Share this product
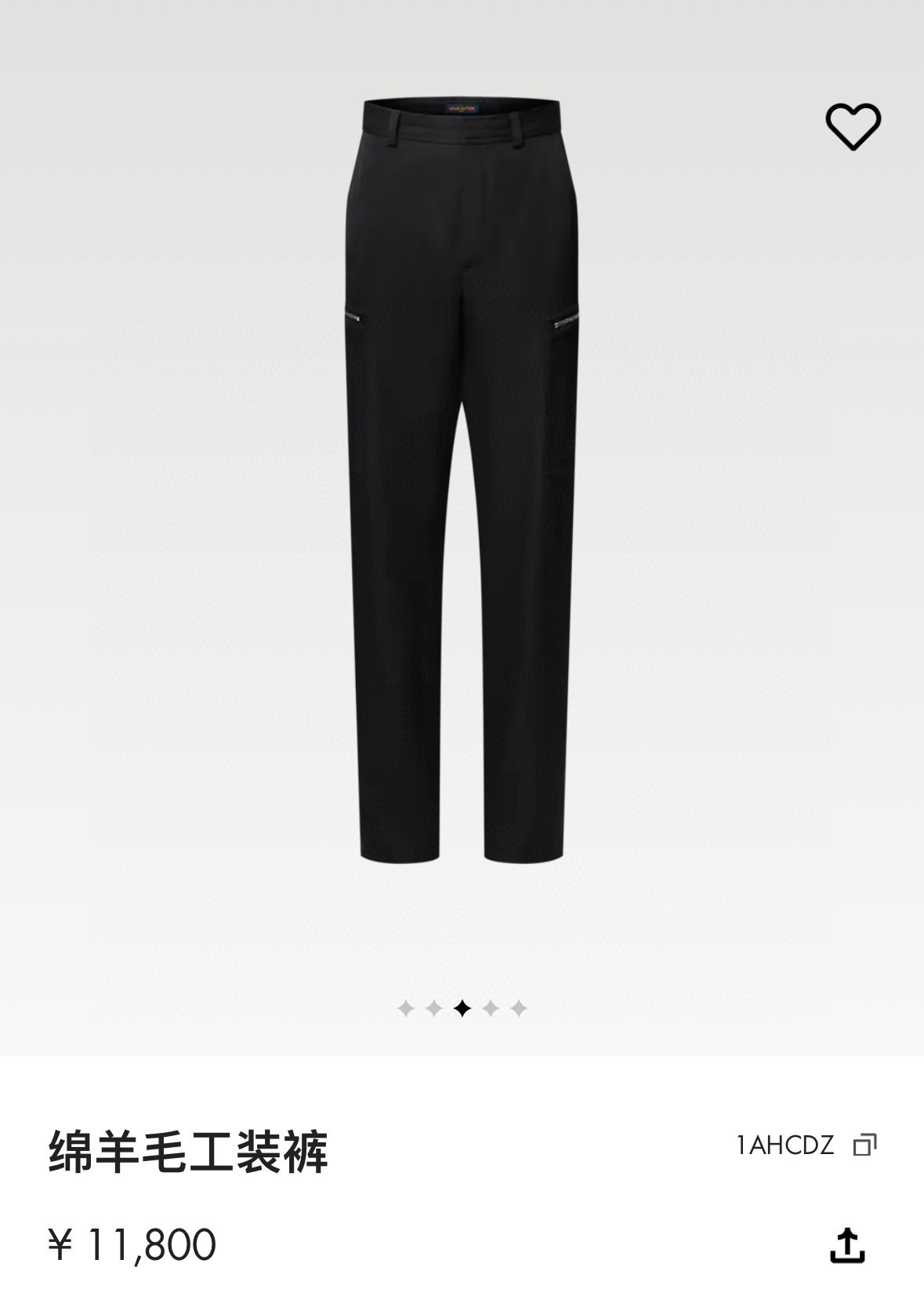Screen dimensions: 924x1296 (x=846, y=1245)
